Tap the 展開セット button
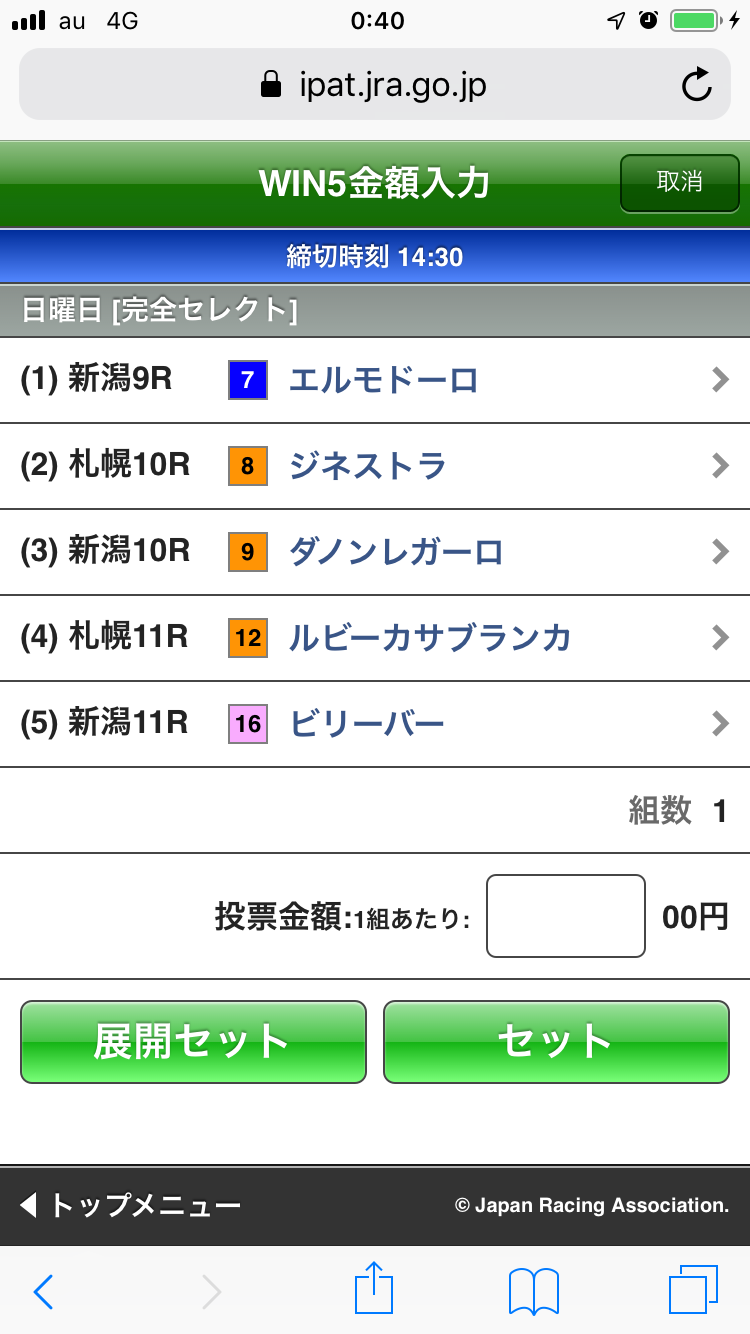The height and width of the screenshot is (1334, 750). tap(193, 1042)
